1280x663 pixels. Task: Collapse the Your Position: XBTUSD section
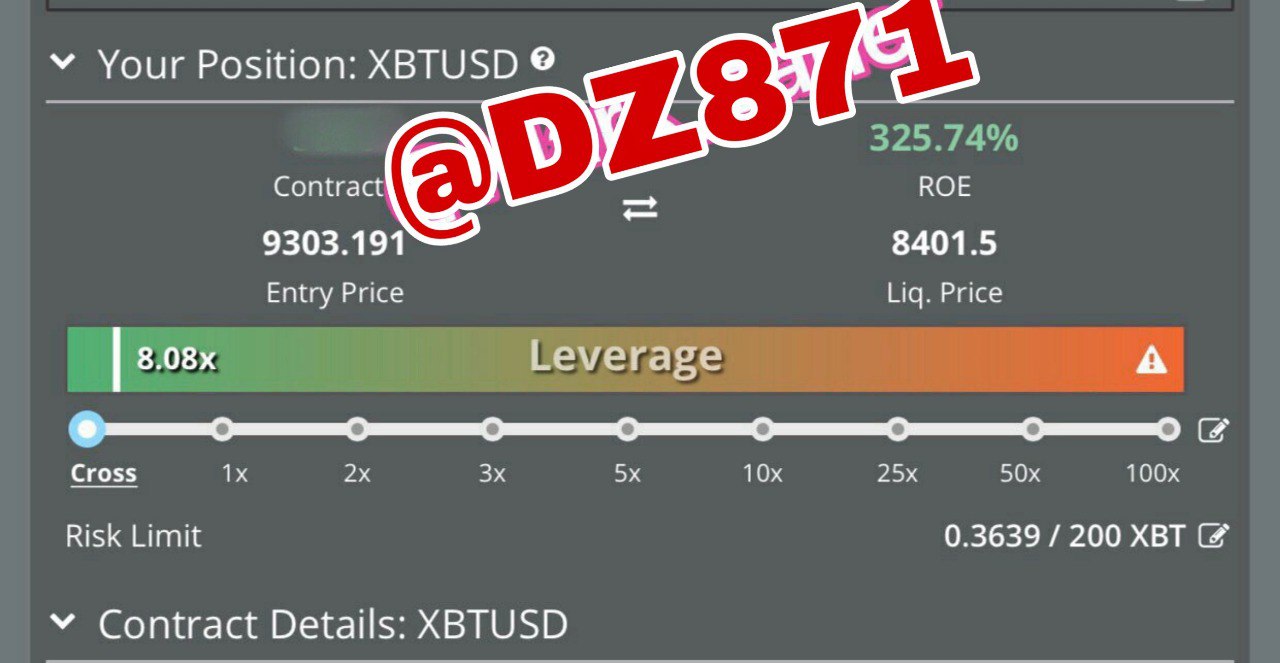pyautogui.click(x=62, y=63)
